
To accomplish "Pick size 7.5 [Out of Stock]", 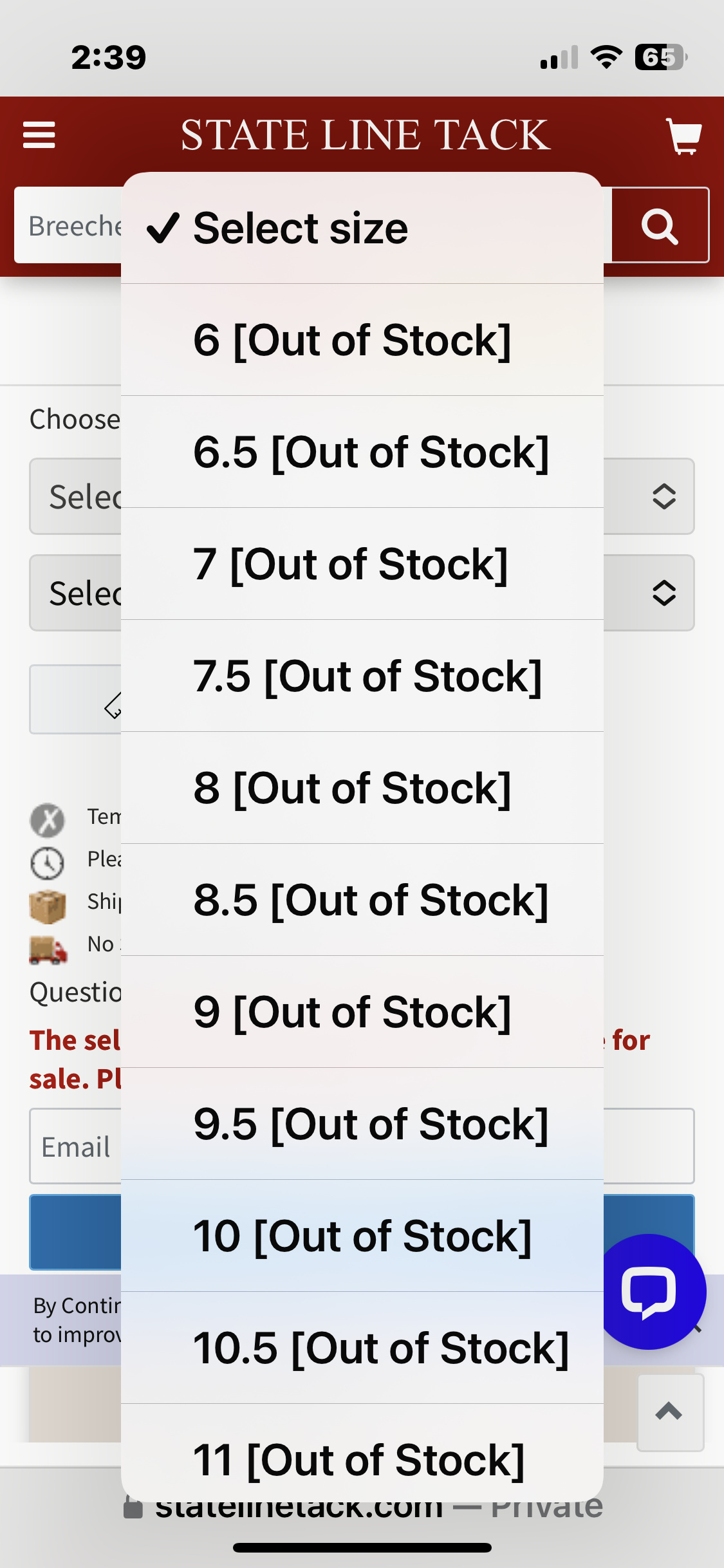I will (x=362, y=676).
